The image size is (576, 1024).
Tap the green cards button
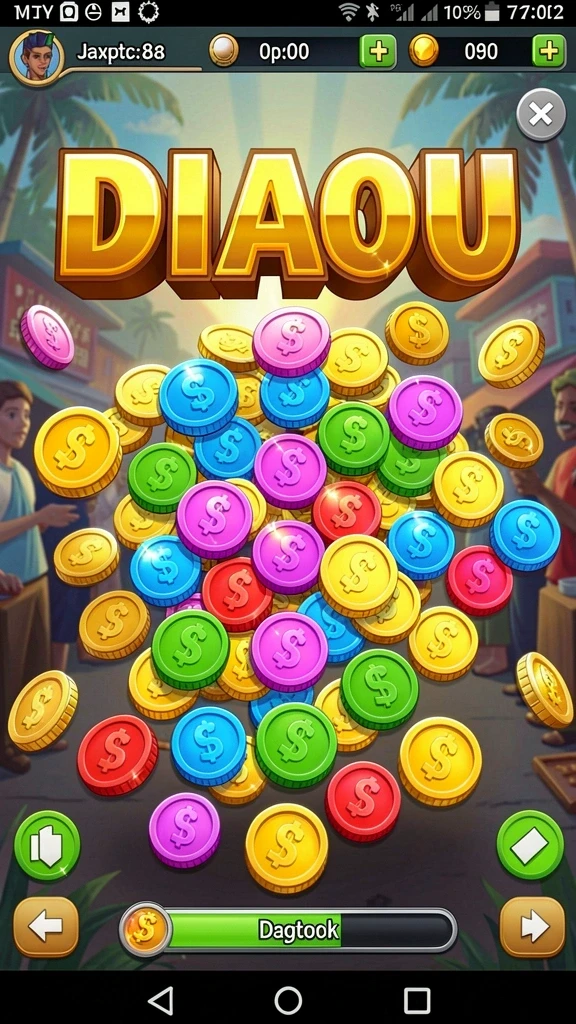tap(47, 846)
